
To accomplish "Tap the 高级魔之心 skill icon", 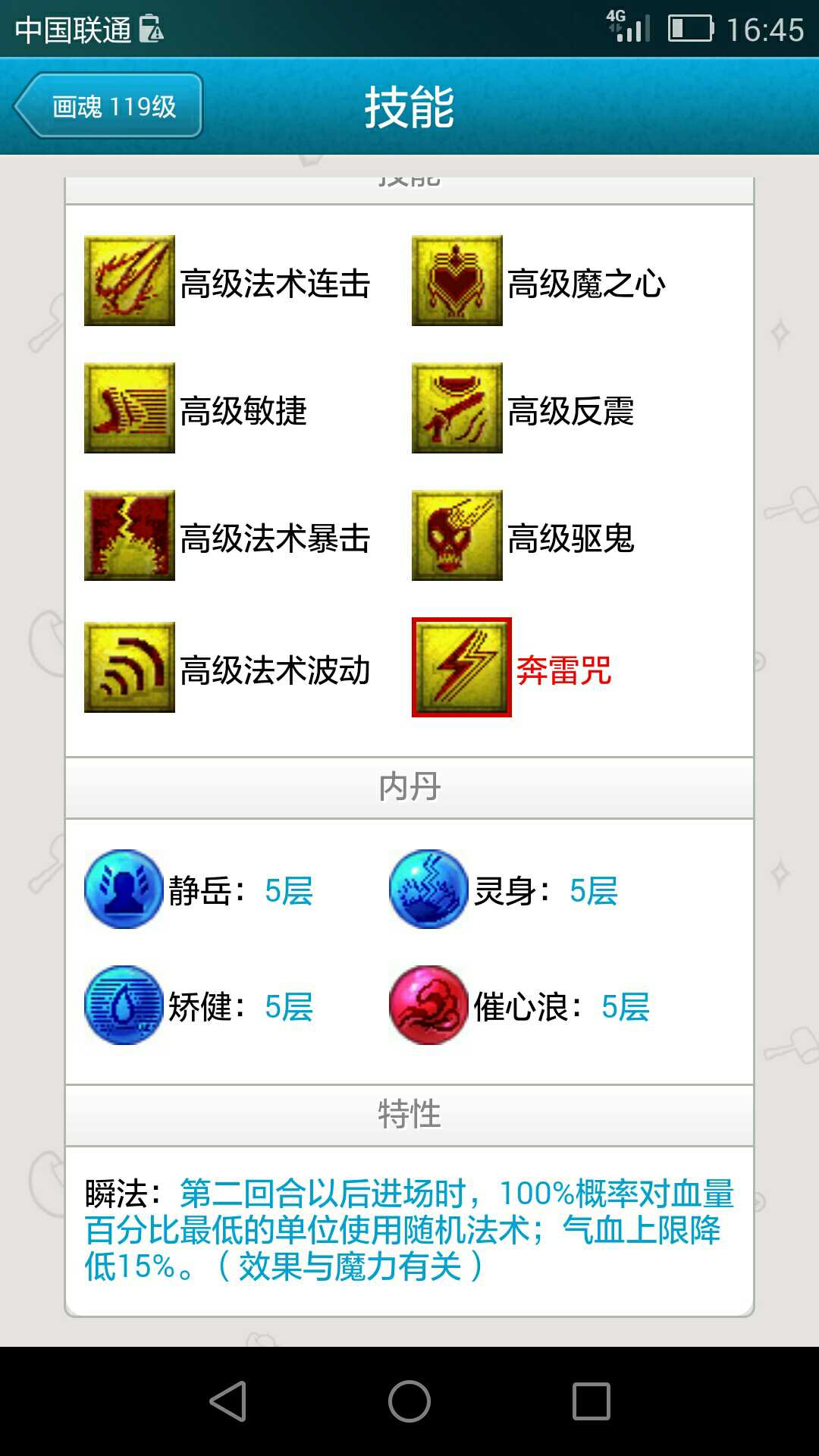I will click(x=457, y=281).
